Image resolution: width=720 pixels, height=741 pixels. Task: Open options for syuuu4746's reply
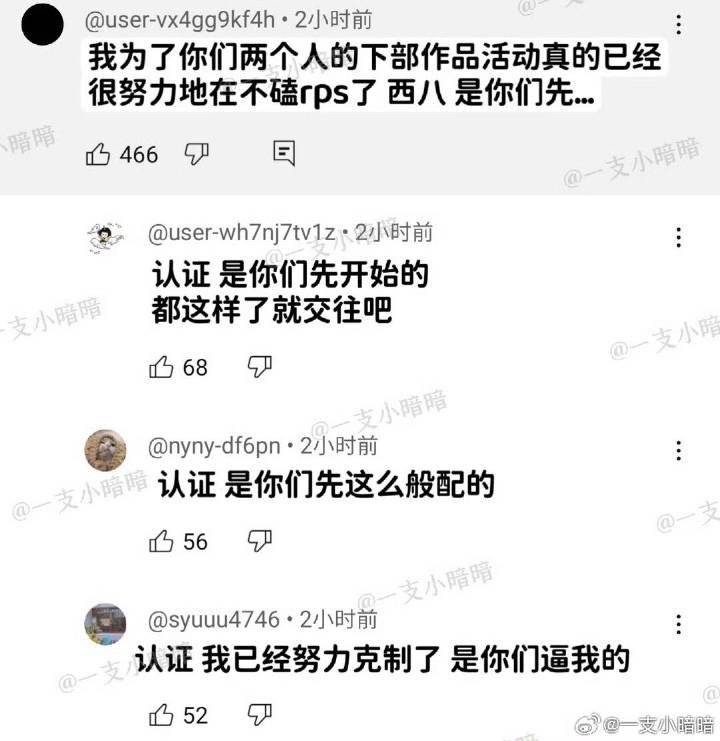679,621
